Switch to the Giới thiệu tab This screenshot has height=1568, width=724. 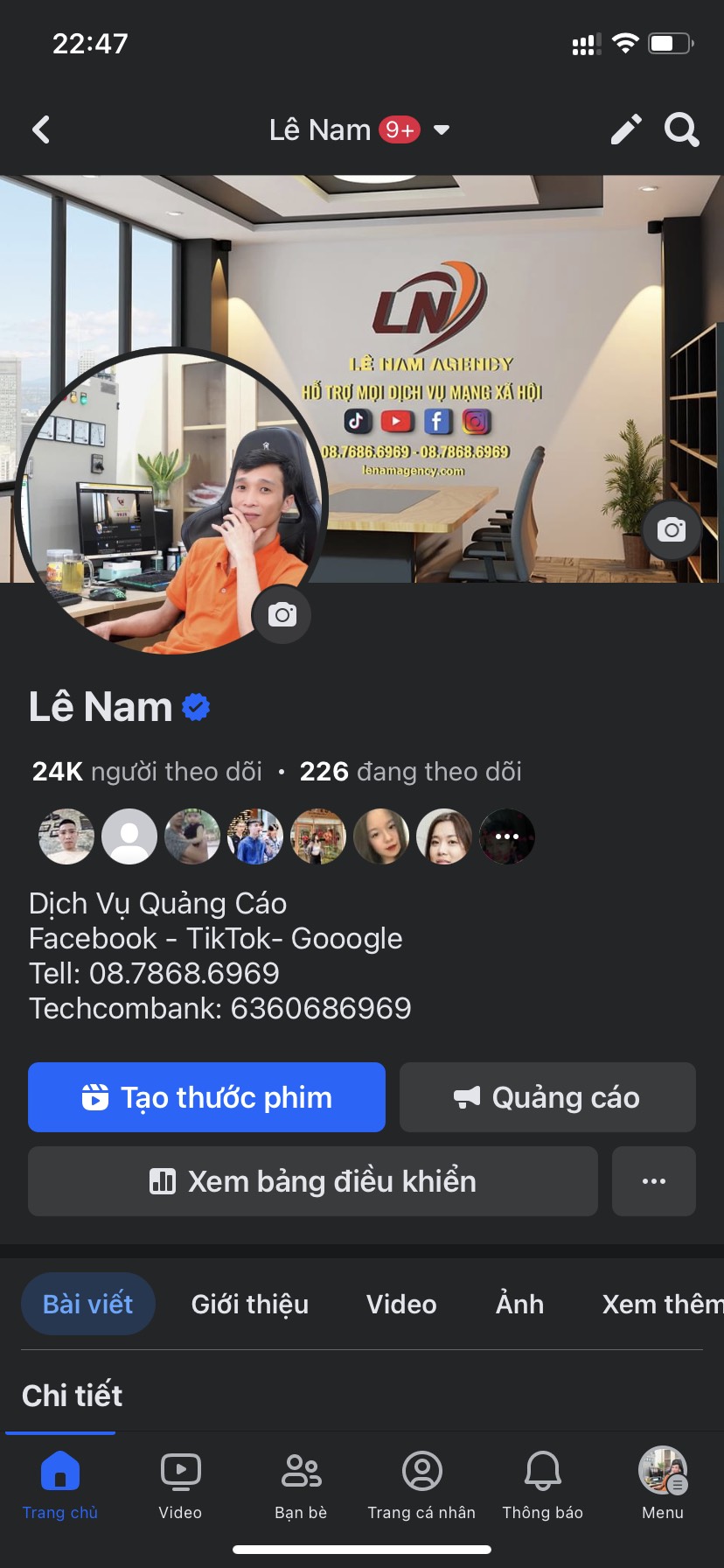pyautogui.click(x=250, y=1304)
